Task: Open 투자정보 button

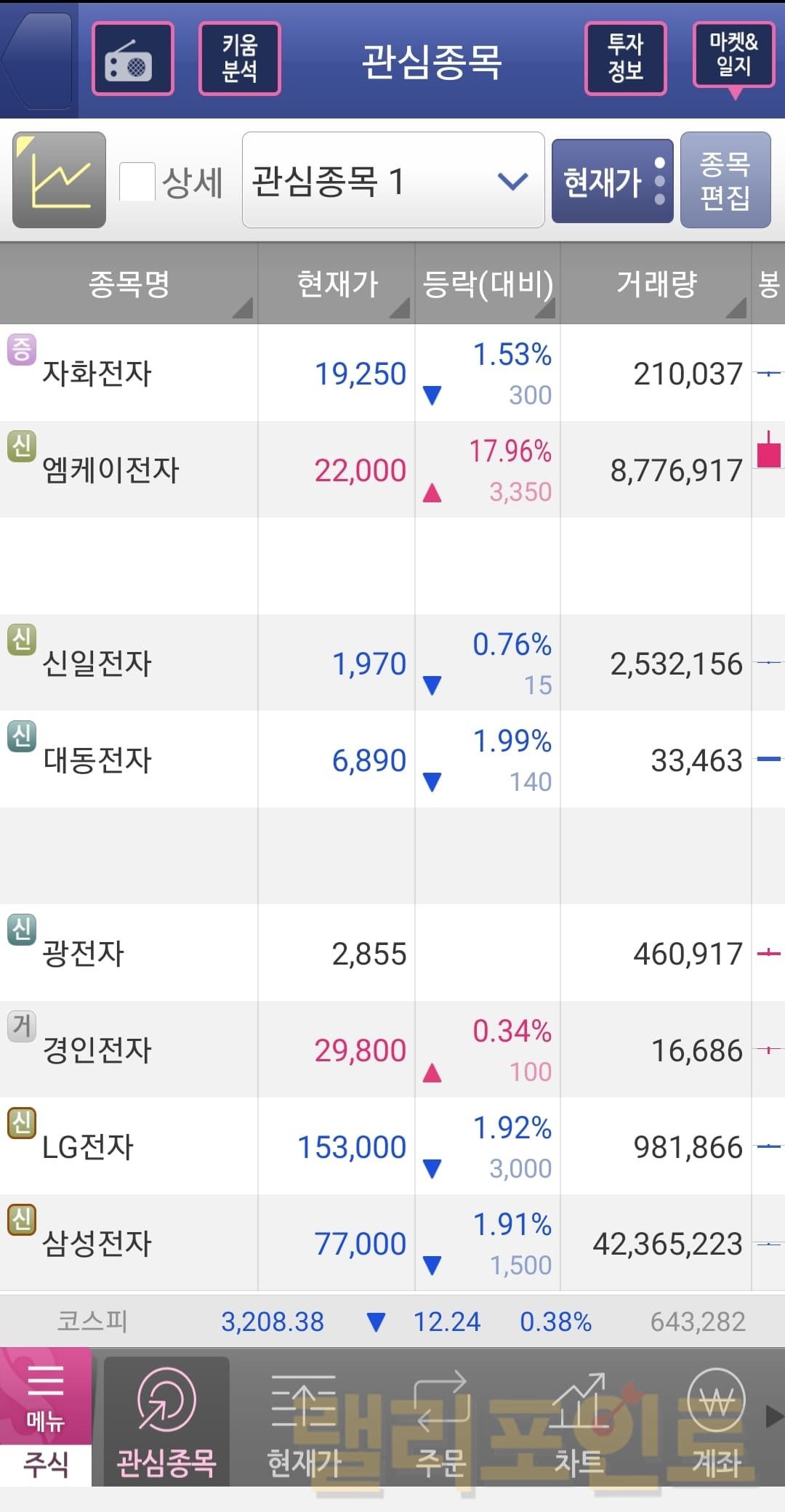Action: pos(625,60)
